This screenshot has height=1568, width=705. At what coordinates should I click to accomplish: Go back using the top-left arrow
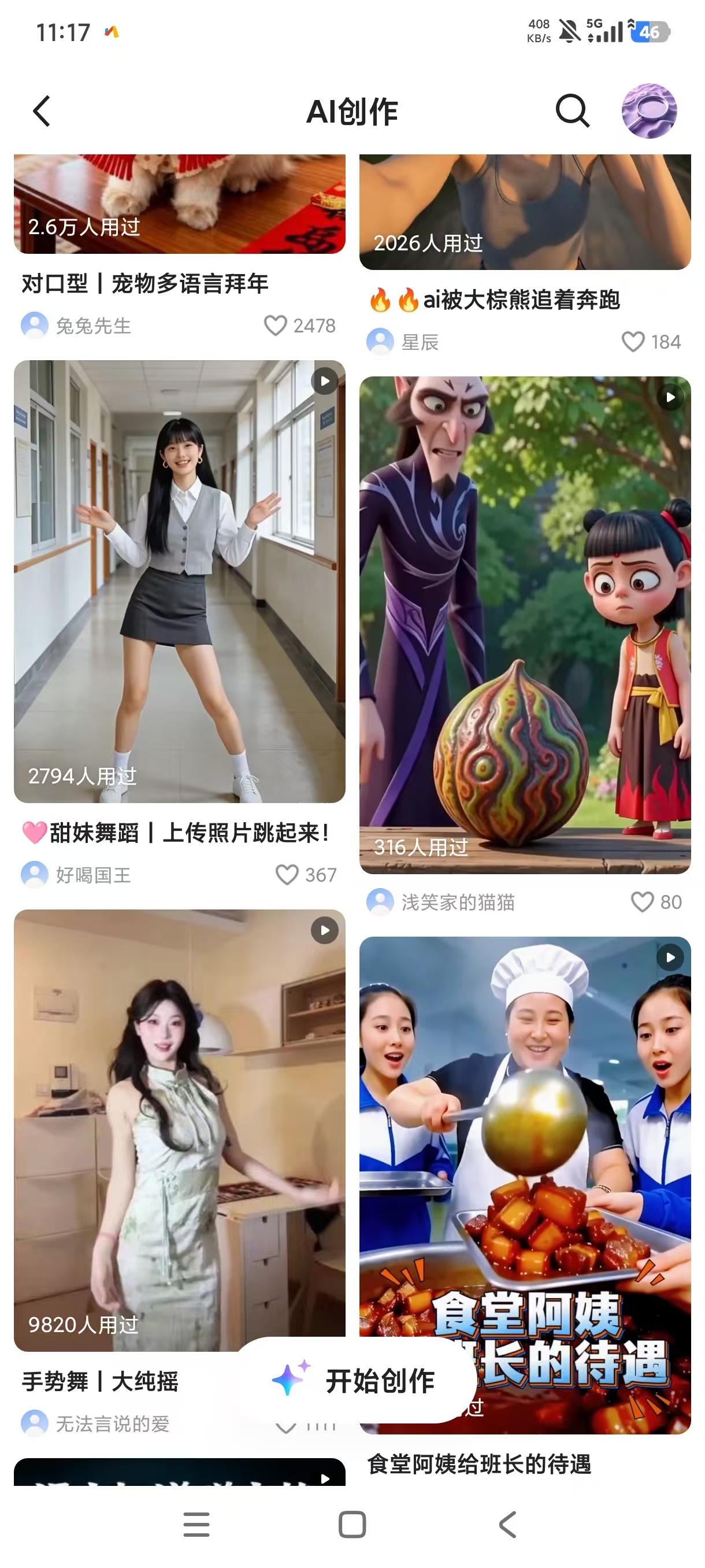tap(42, 112)
